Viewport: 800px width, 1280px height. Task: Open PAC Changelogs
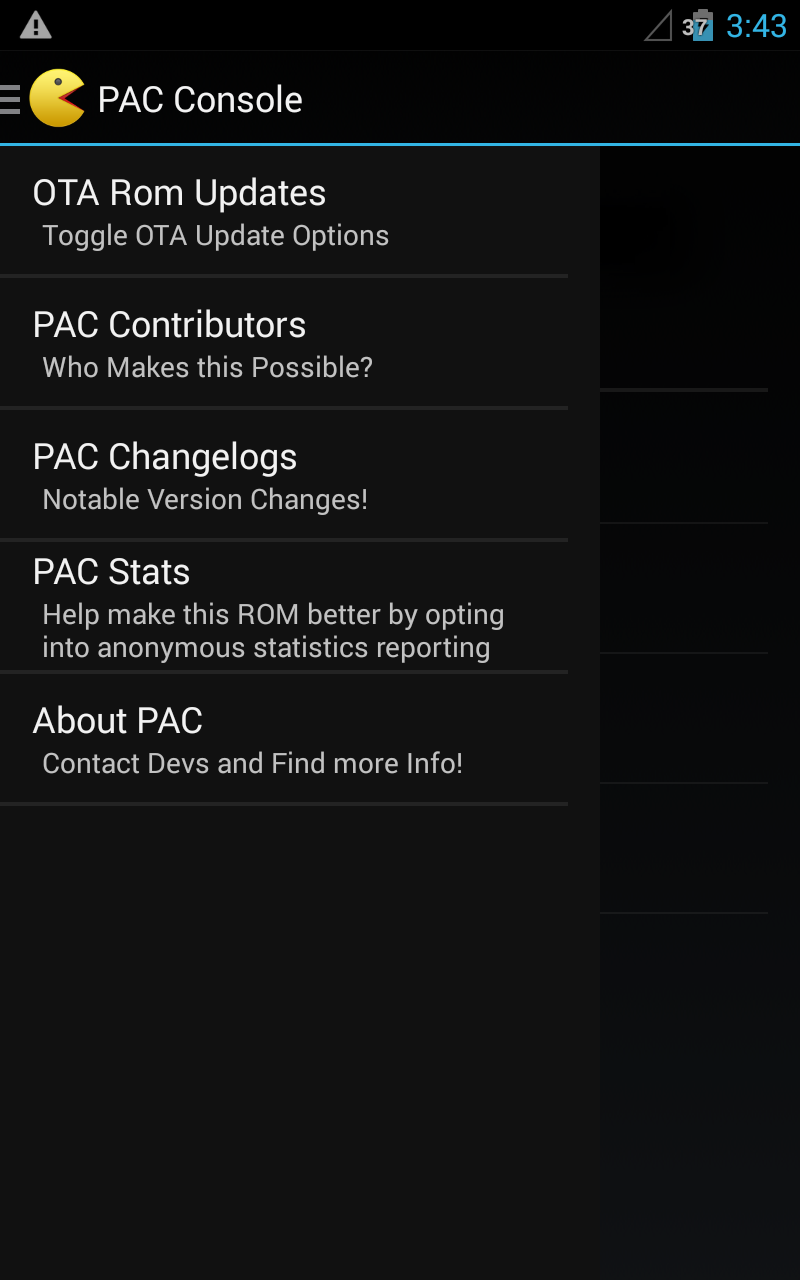coord(283,476)
